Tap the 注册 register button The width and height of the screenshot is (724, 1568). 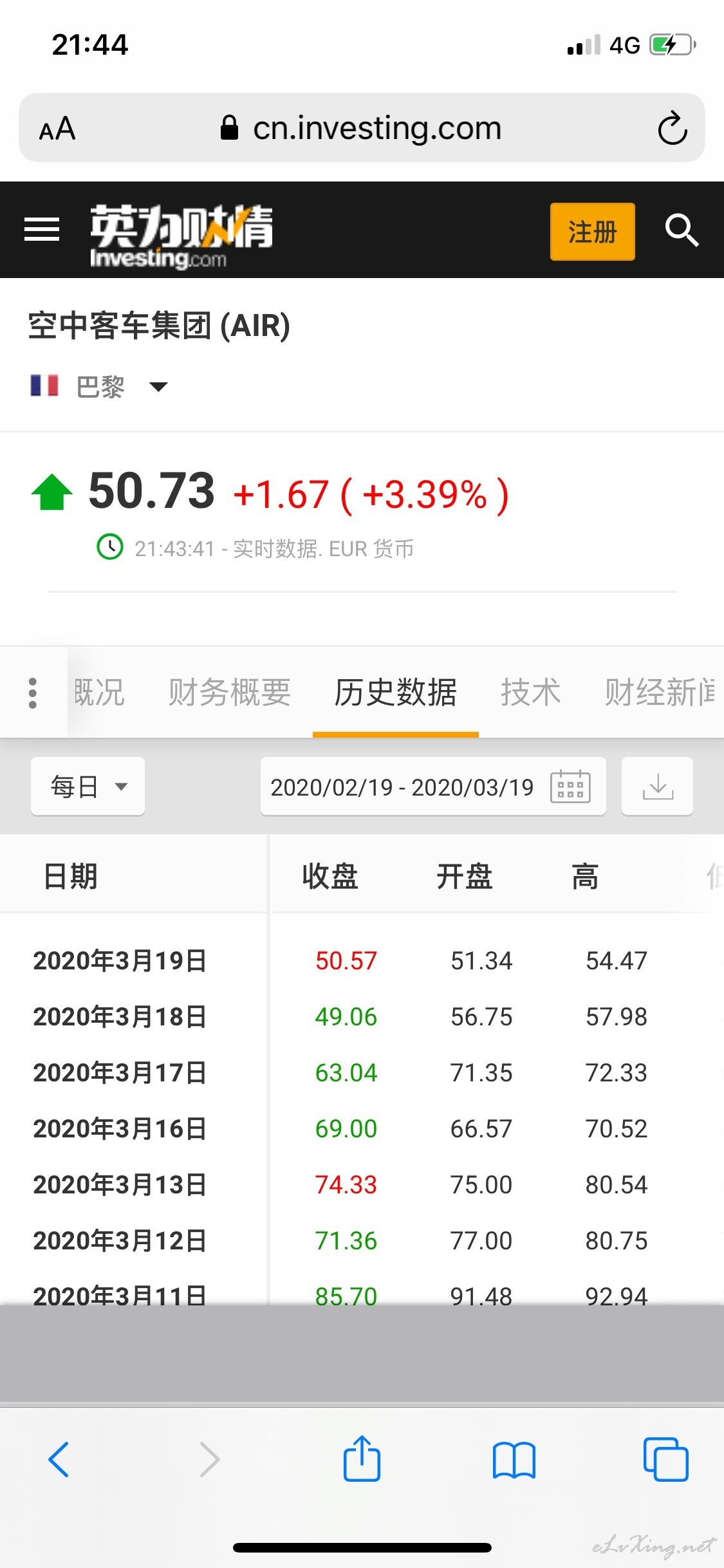click(592, 232)
